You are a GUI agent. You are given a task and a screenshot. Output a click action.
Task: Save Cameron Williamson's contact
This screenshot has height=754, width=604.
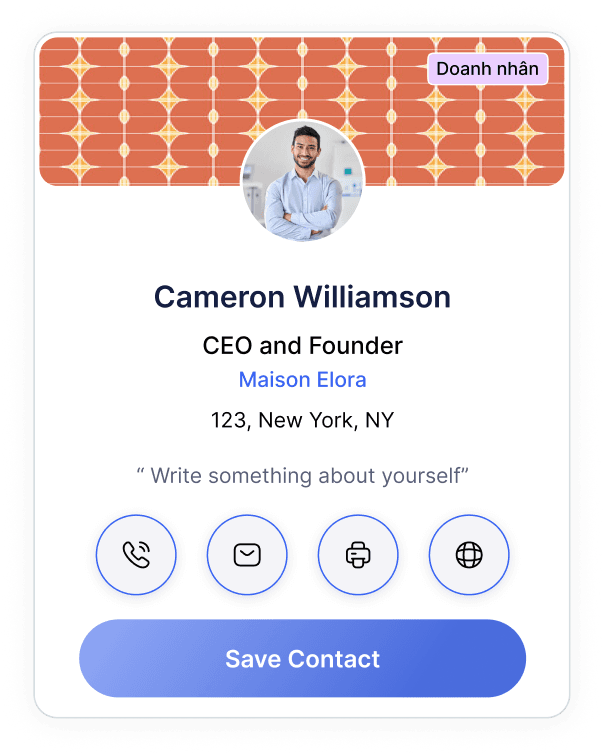point(302,659)
